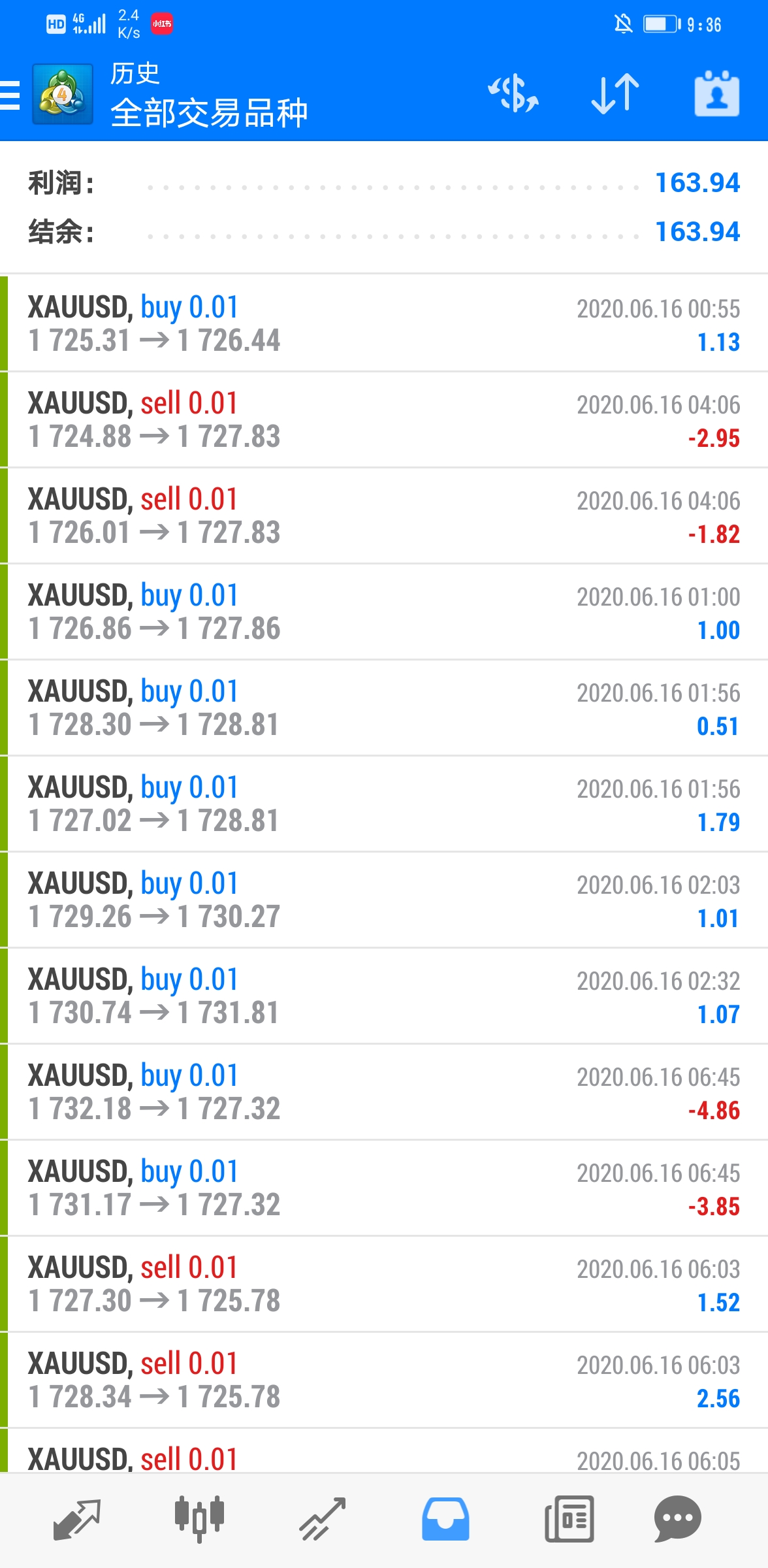The image size is (768, 1568).
Task: Select the buy trade with -3.85 loss
Action: coord(384,1188)
